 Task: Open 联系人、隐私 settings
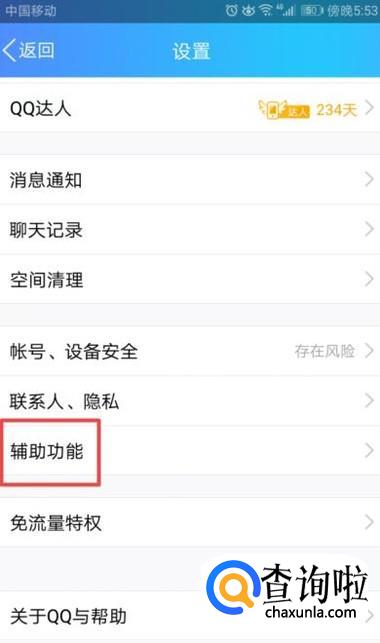[190, 401]
